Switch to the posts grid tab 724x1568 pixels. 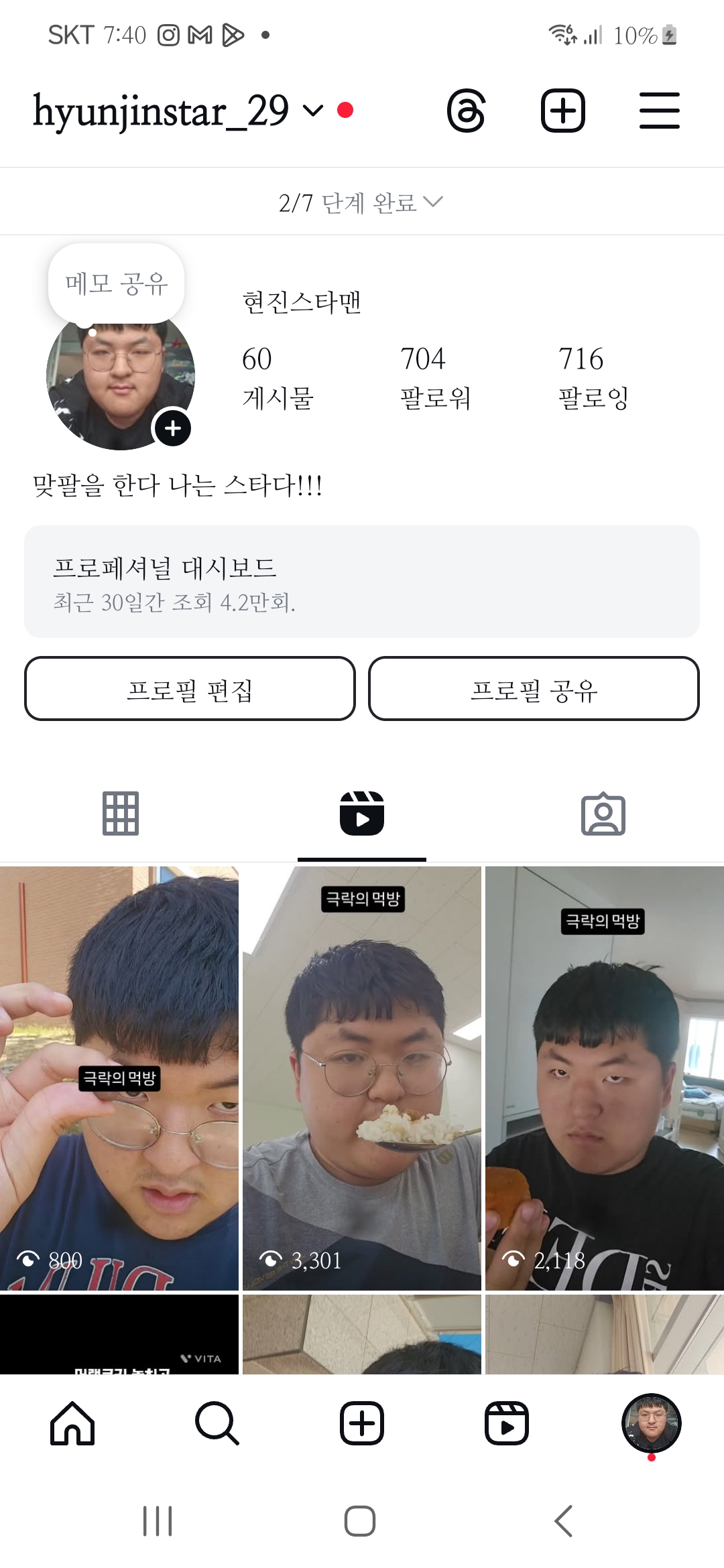click(x=121, y=813)
